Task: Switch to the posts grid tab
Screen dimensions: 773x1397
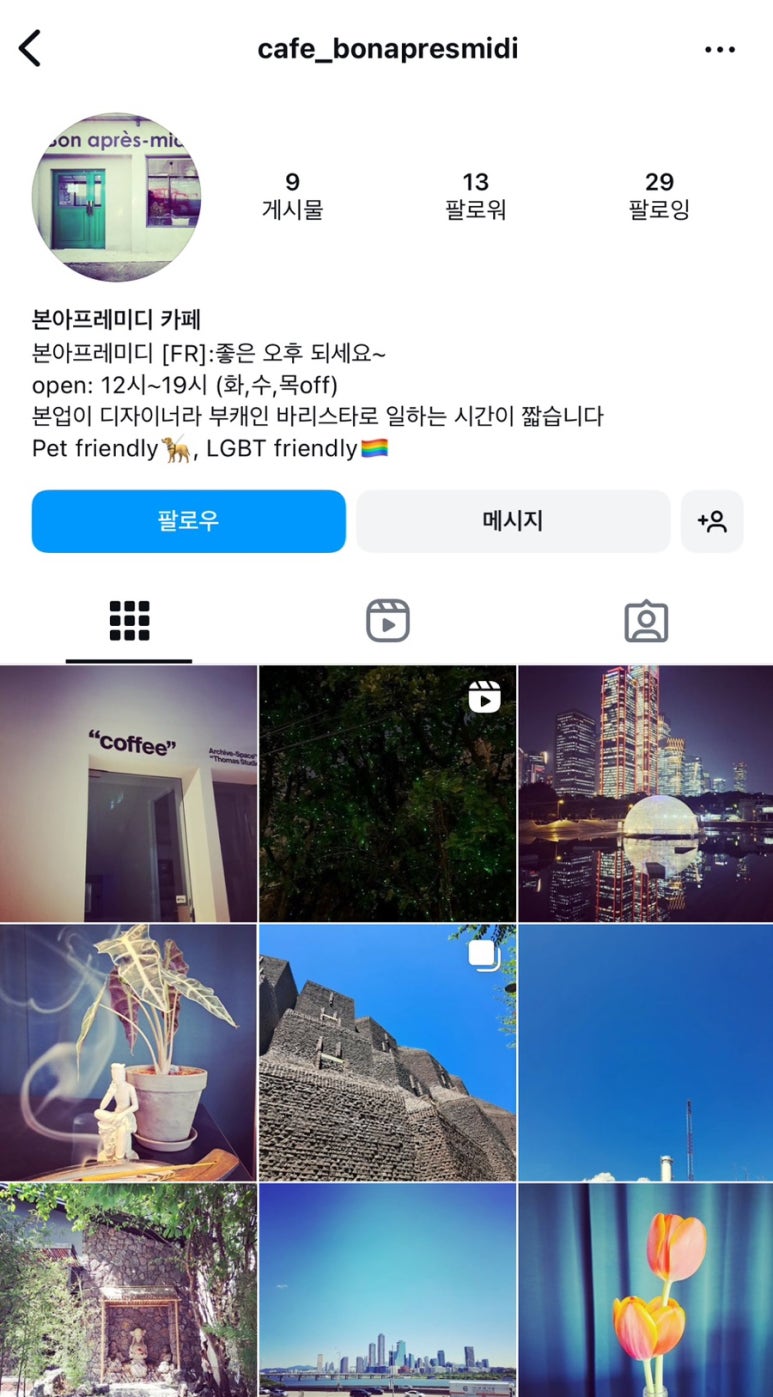Action: point(129,621)
